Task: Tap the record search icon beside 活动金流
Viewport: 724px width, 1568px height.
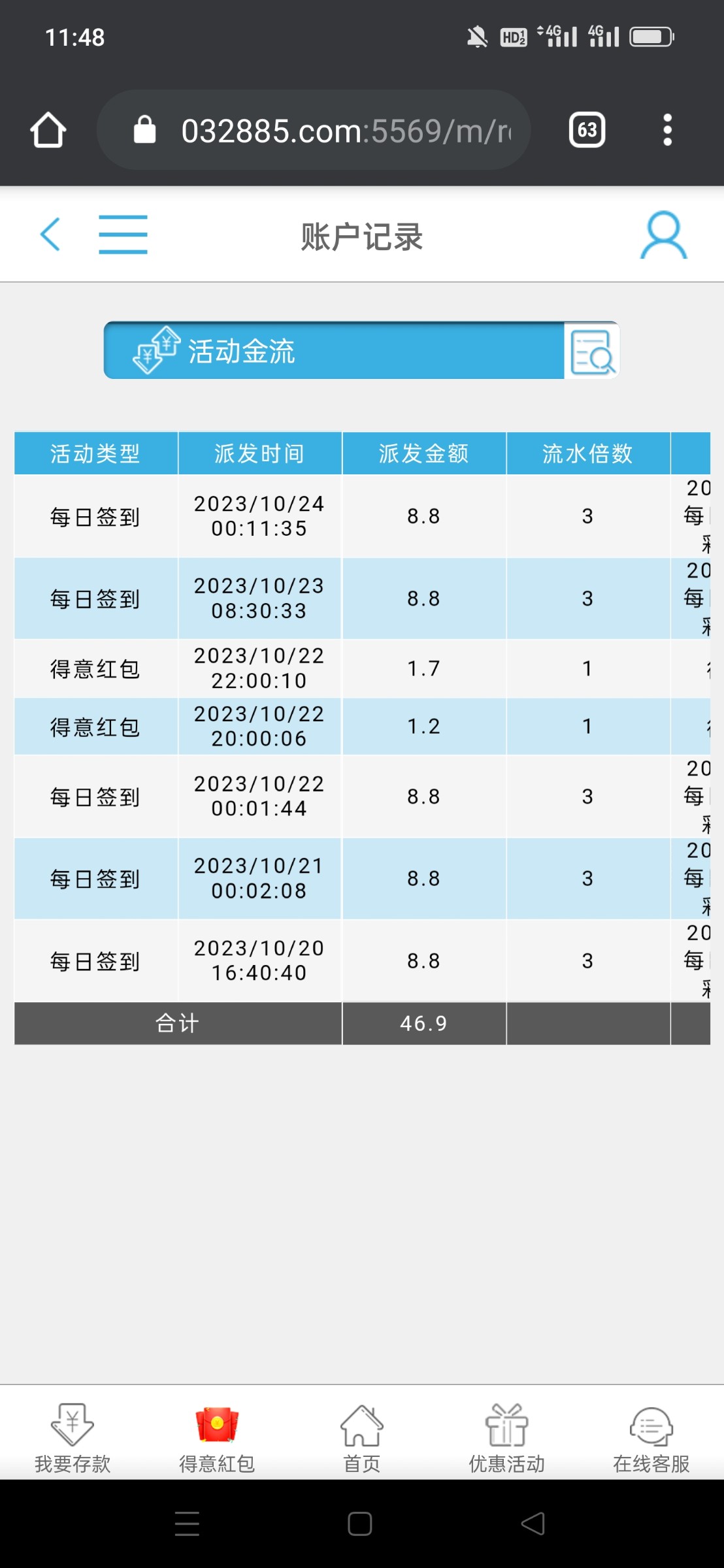Action: [592, 351]
